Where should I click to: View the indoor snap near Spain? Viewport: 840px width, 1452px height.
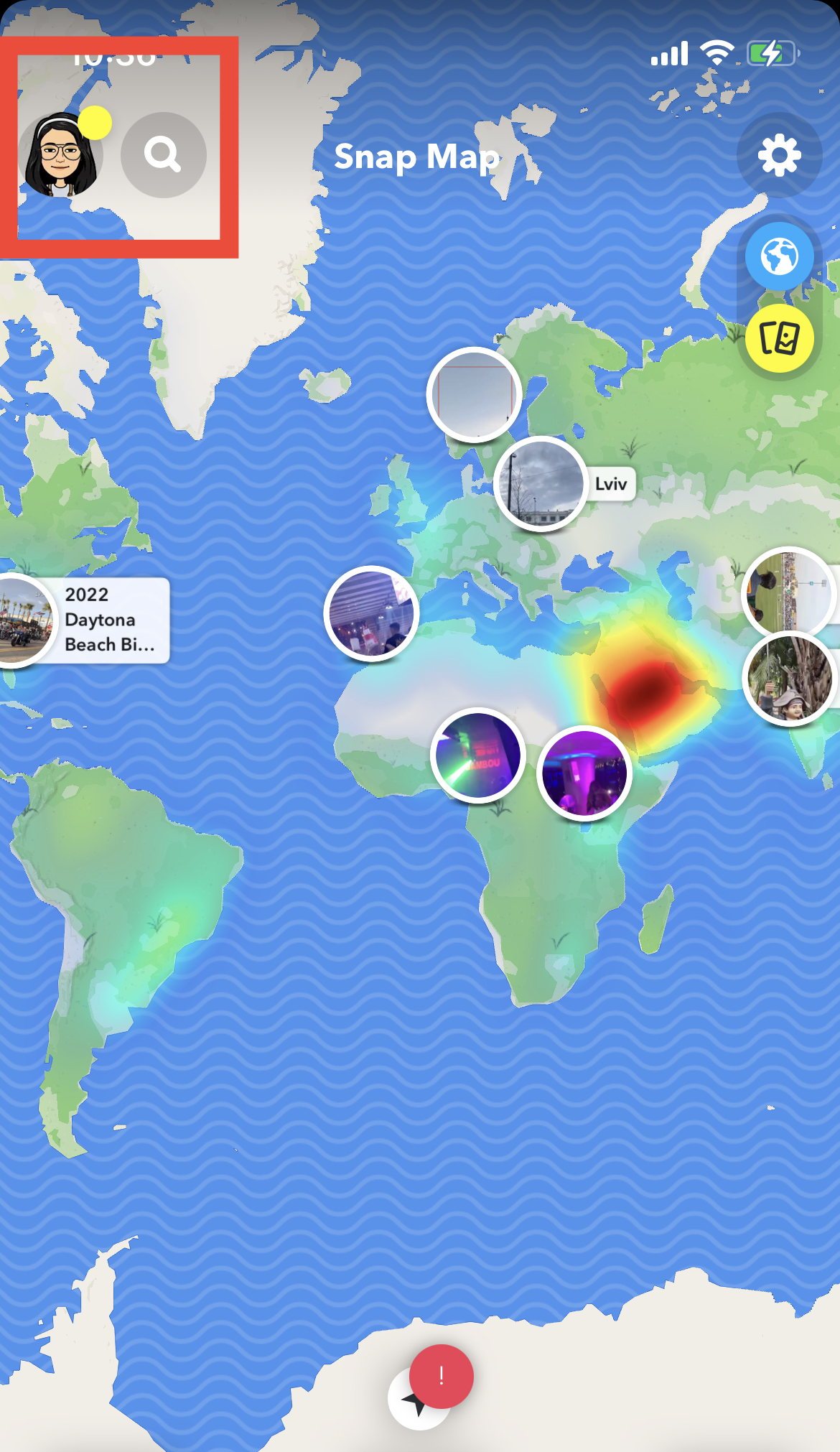pos(371,613)
